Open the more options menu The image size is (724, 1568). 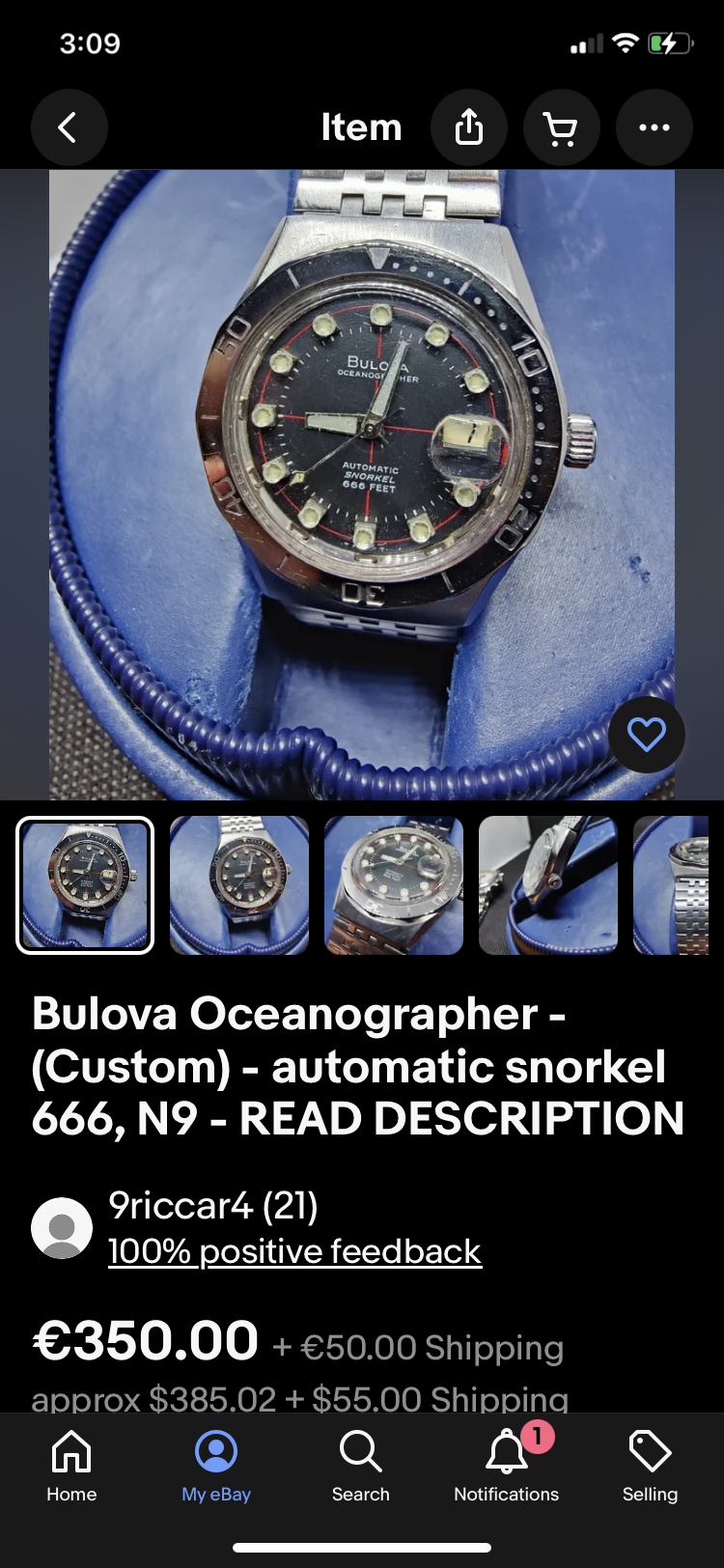tap(654, 127)
